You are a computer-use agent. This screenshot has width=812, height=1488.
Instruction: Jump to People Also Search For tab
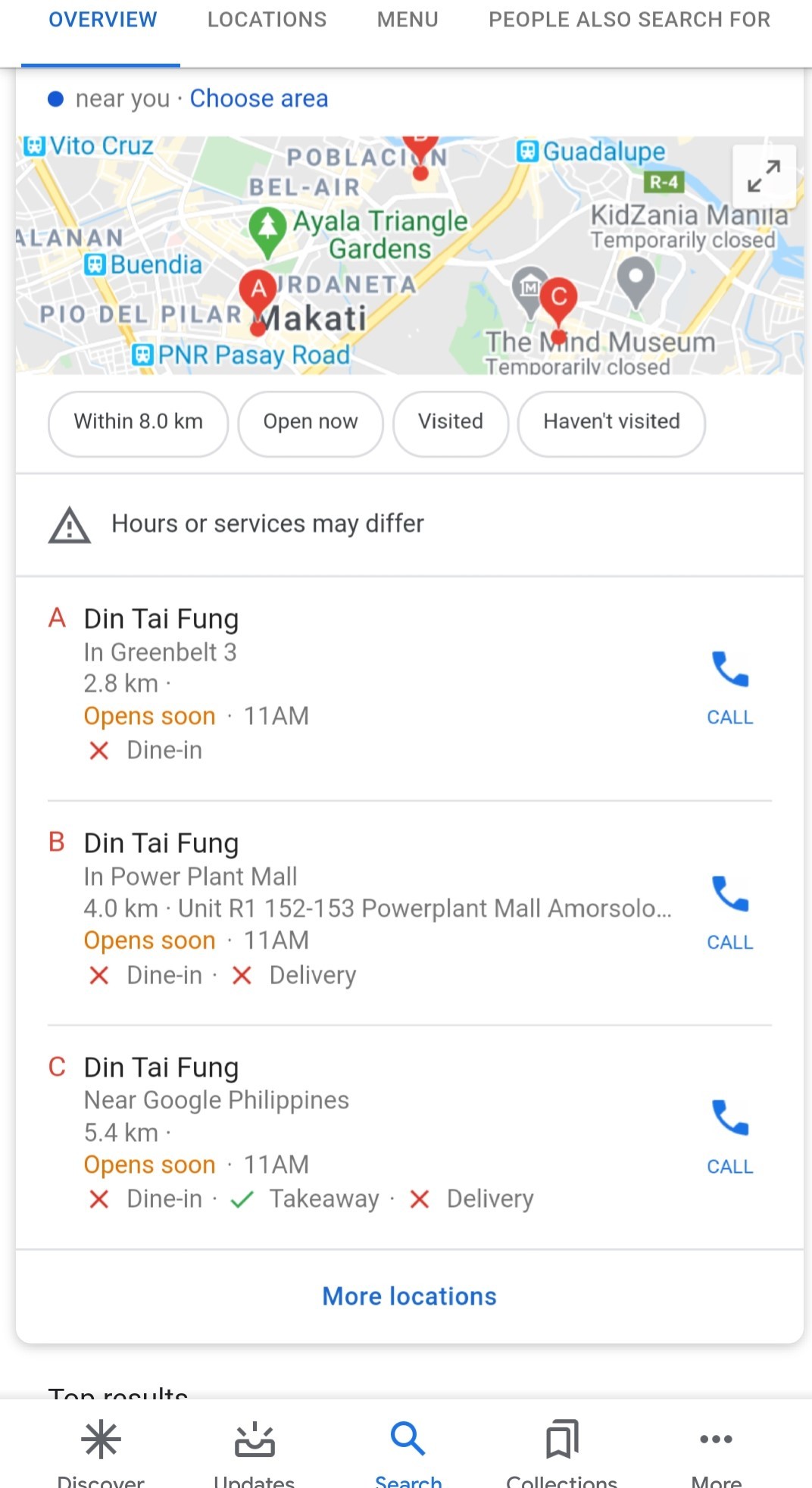point(629,20)
